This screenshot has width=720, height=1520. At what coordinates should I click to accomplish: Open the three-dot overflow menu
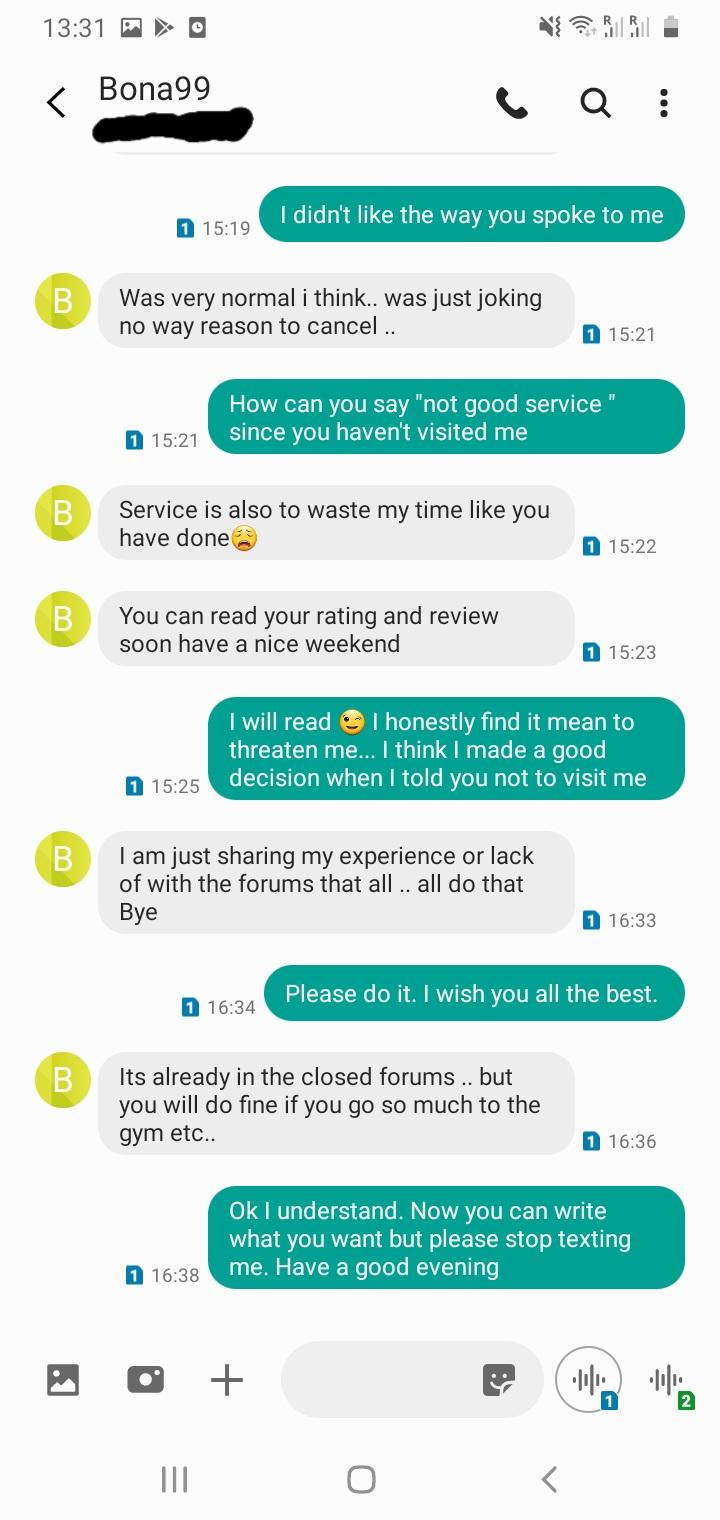point(663,103)
